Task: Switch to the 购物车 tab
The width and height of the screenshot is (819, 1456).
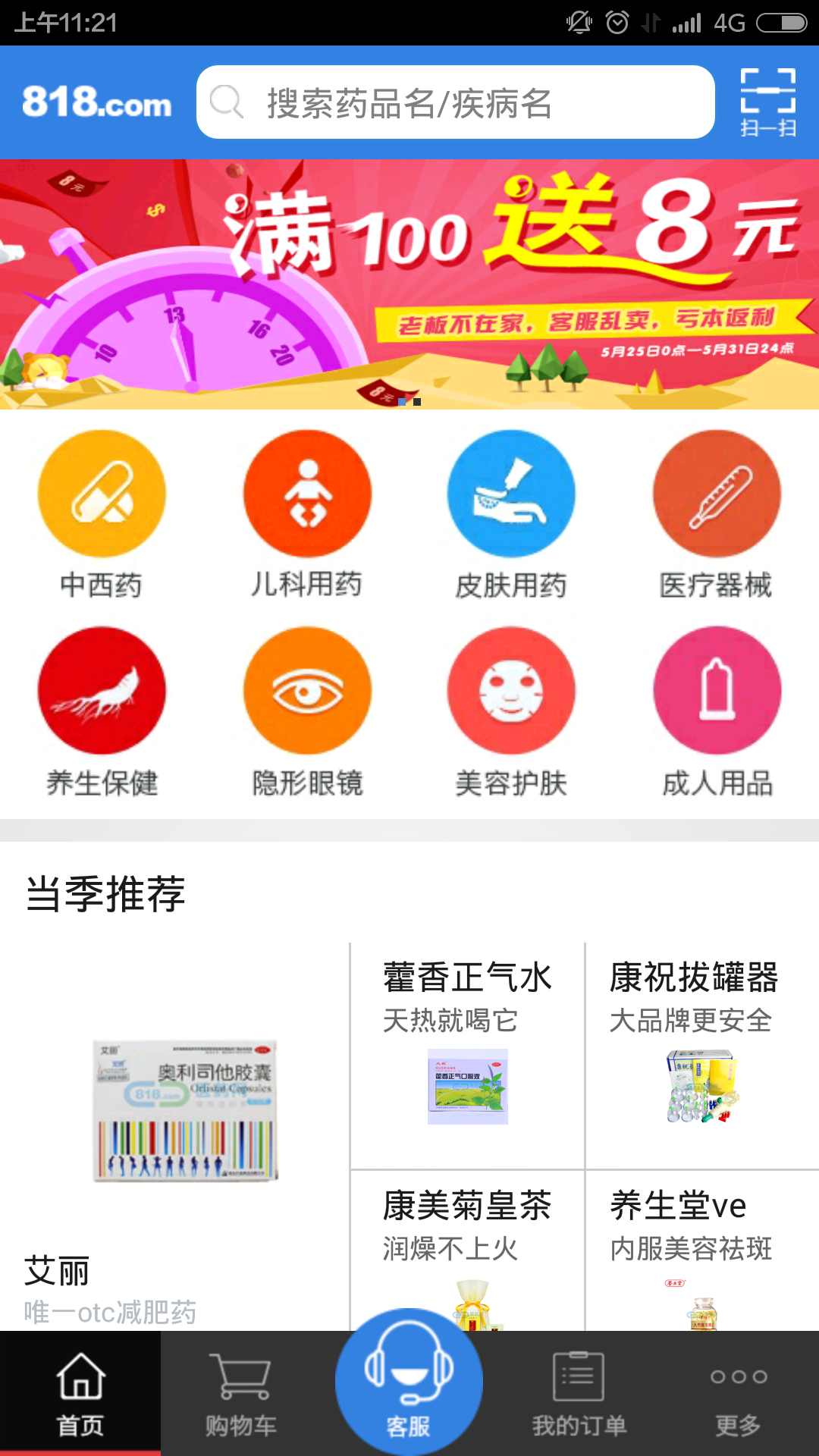Action: pyautogui.click(x=241, y=1394)
